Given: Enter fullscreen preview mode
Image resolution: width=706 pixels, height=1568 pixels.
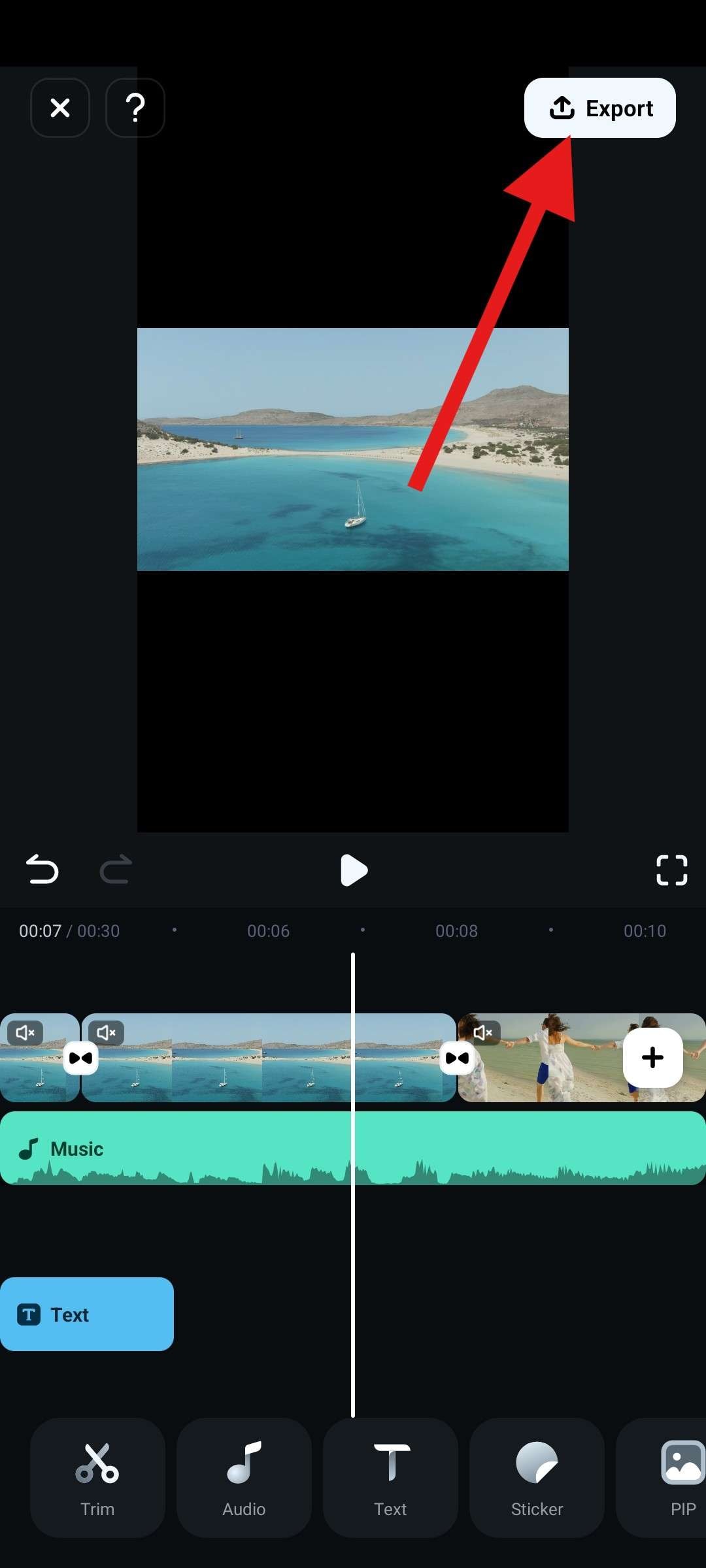Looking at the screenshot, I should pos(671,870).
